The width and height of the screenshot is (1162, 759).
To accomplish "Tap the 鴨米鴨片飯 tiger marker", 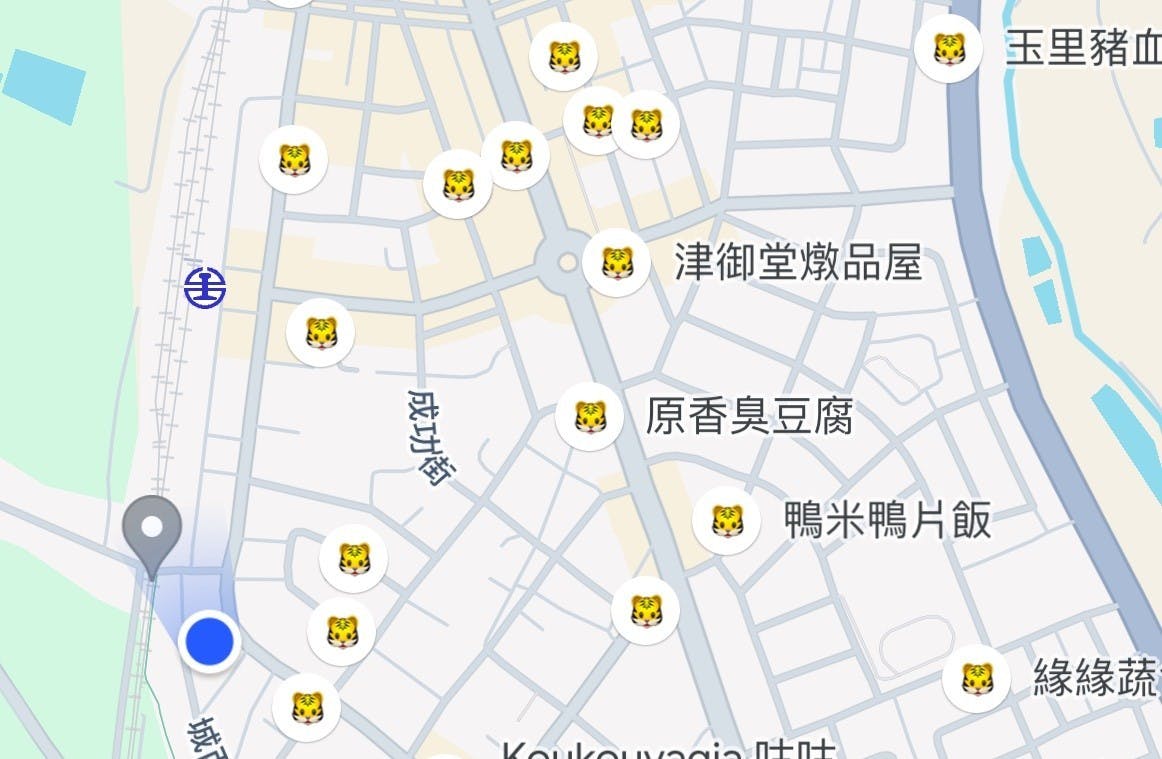I will (727, 520).
